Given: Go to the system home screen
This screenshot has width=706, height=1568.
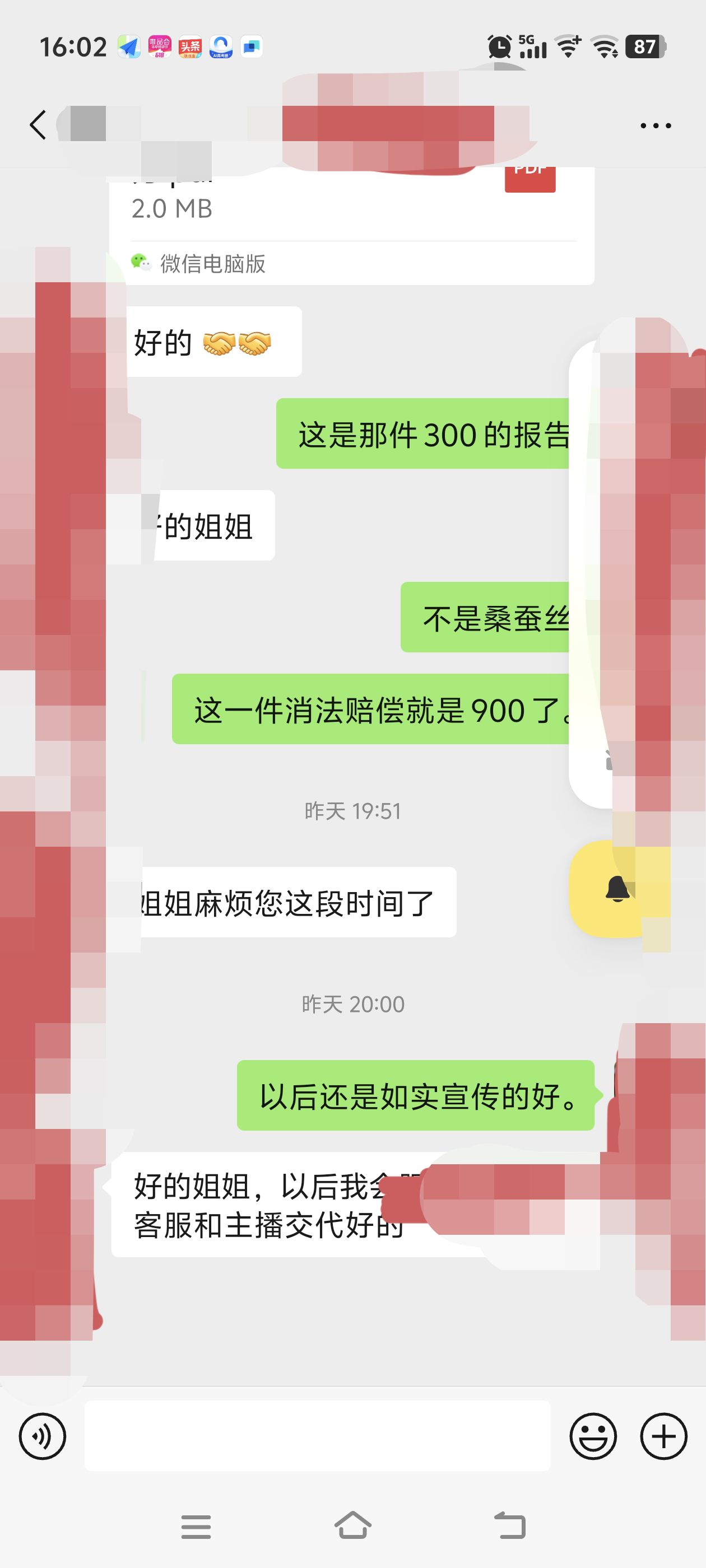Looking at the screenshot, I should click(x=352, y=1526).
